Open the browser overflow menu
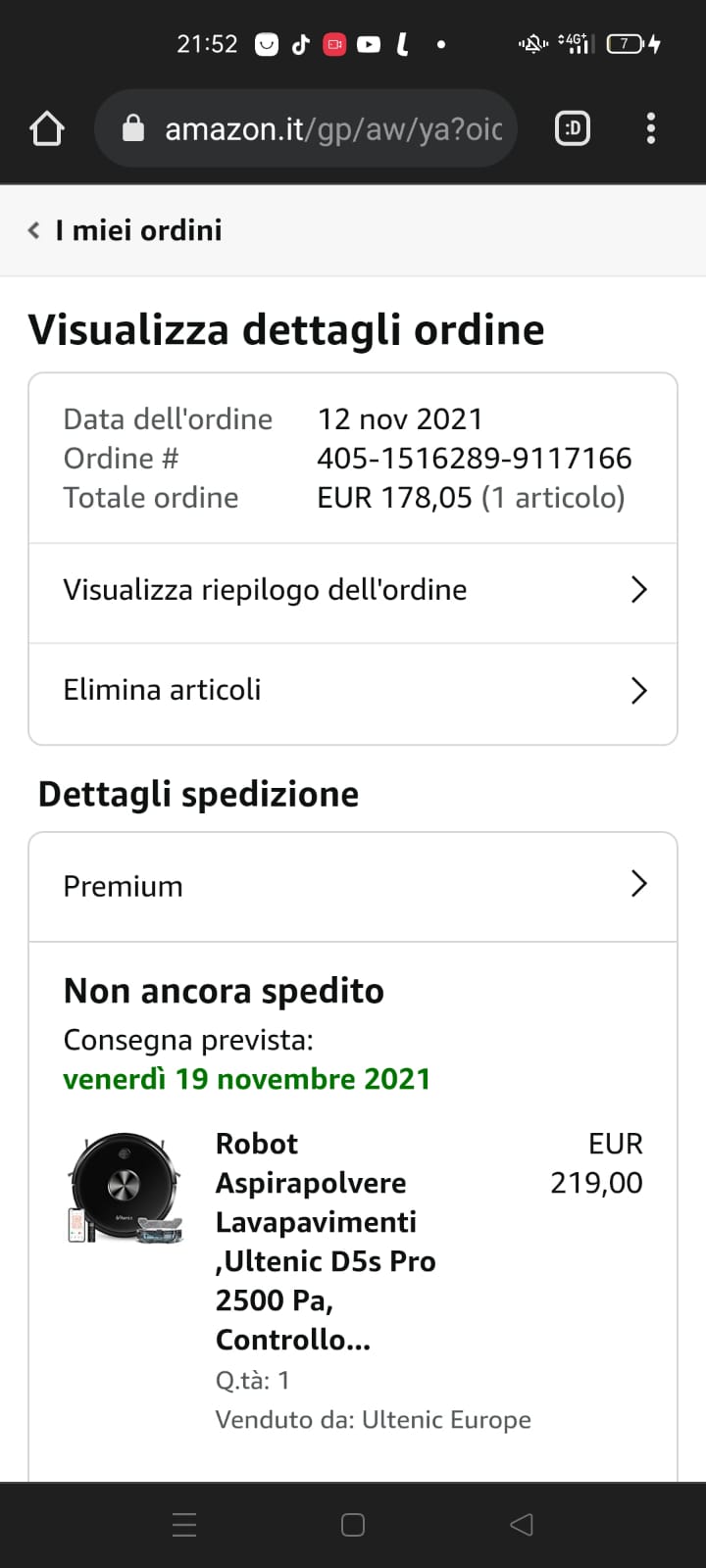 [x=651, y=128]
